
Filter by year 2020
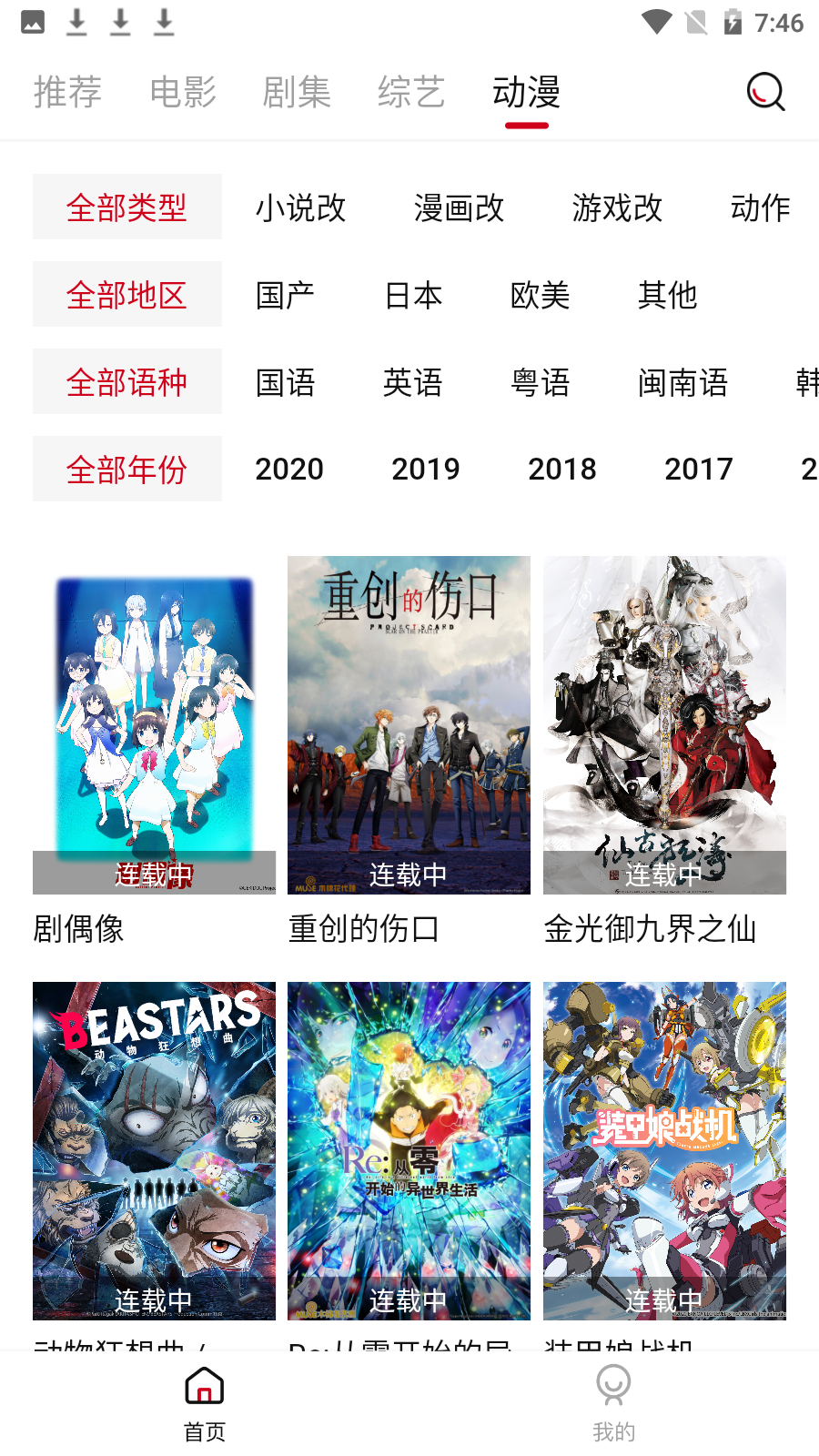[289, 470]
